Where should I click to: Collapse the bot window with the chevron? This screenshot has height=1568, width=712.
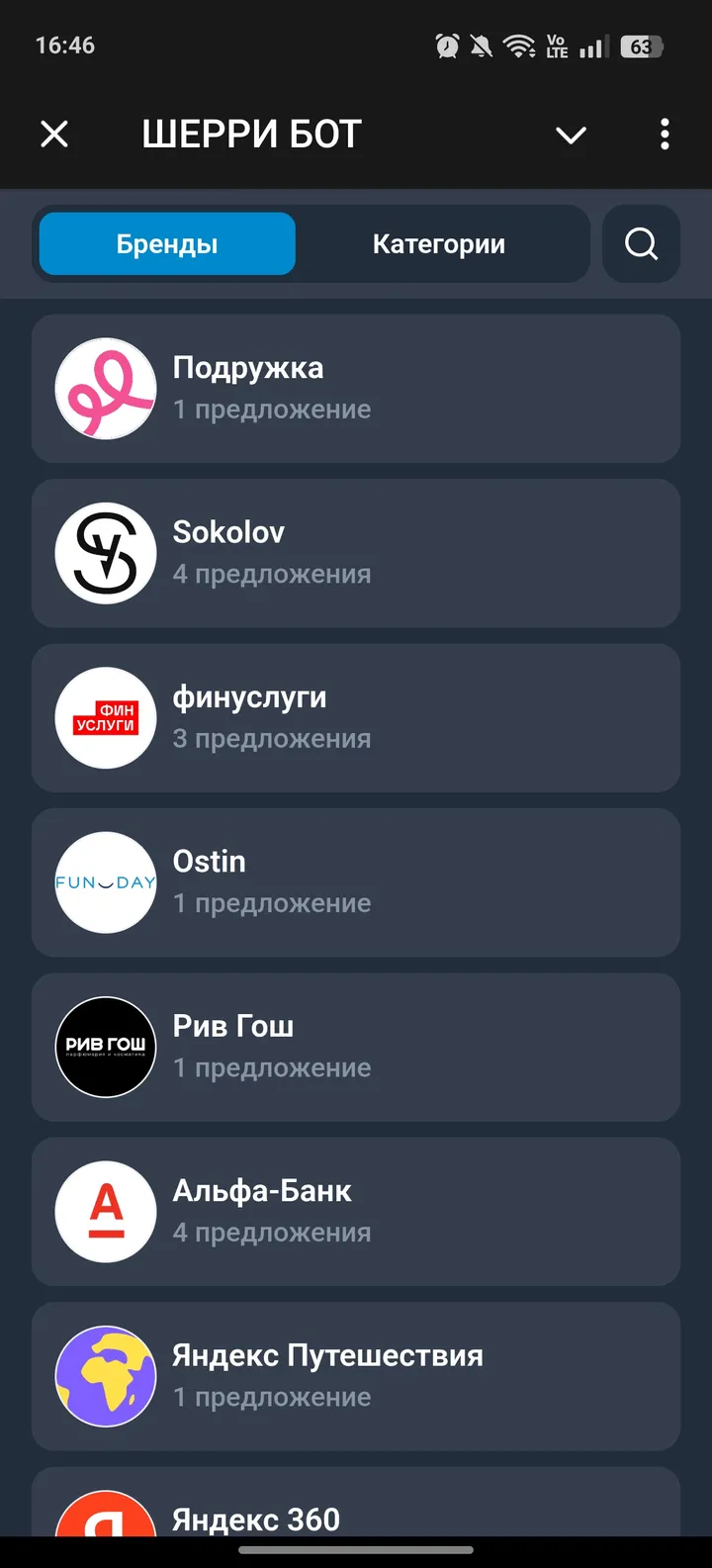(x=571, y=135)
